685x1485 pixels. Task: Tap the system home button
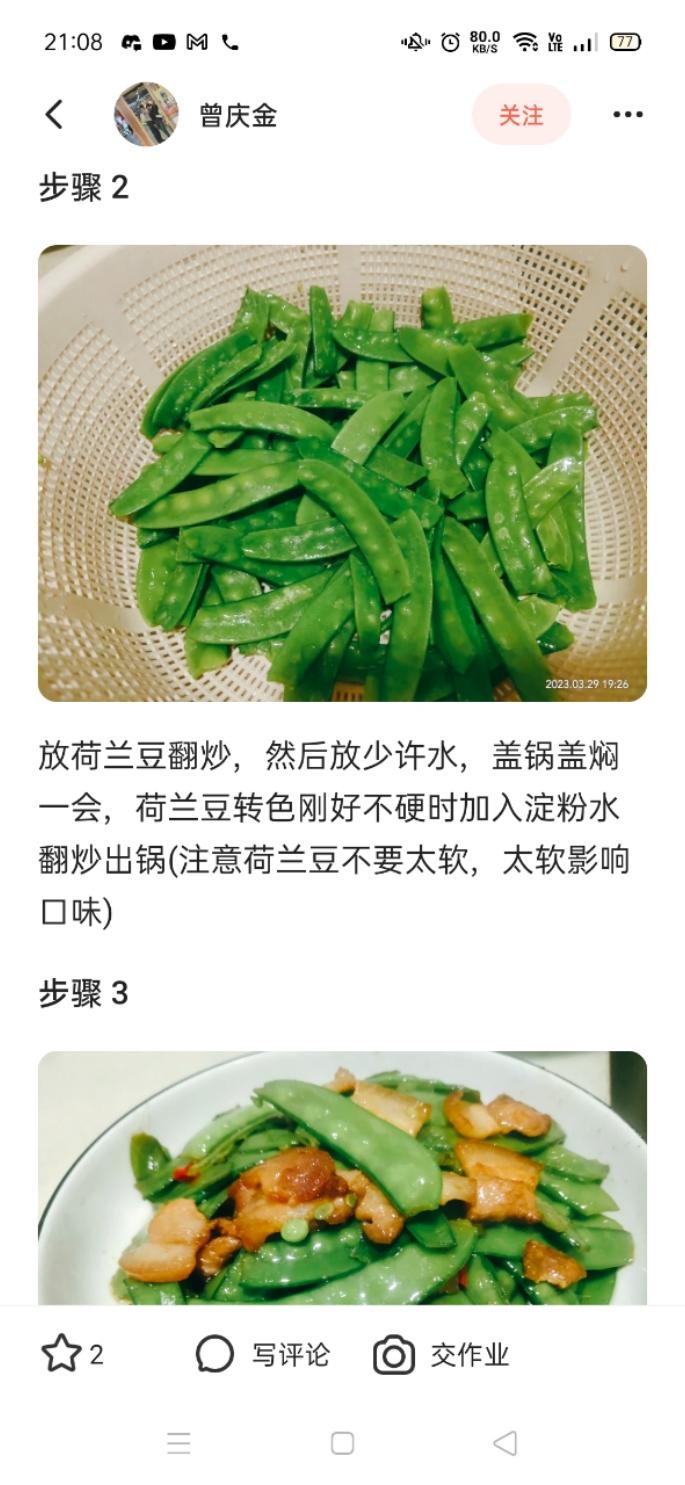342,1443
